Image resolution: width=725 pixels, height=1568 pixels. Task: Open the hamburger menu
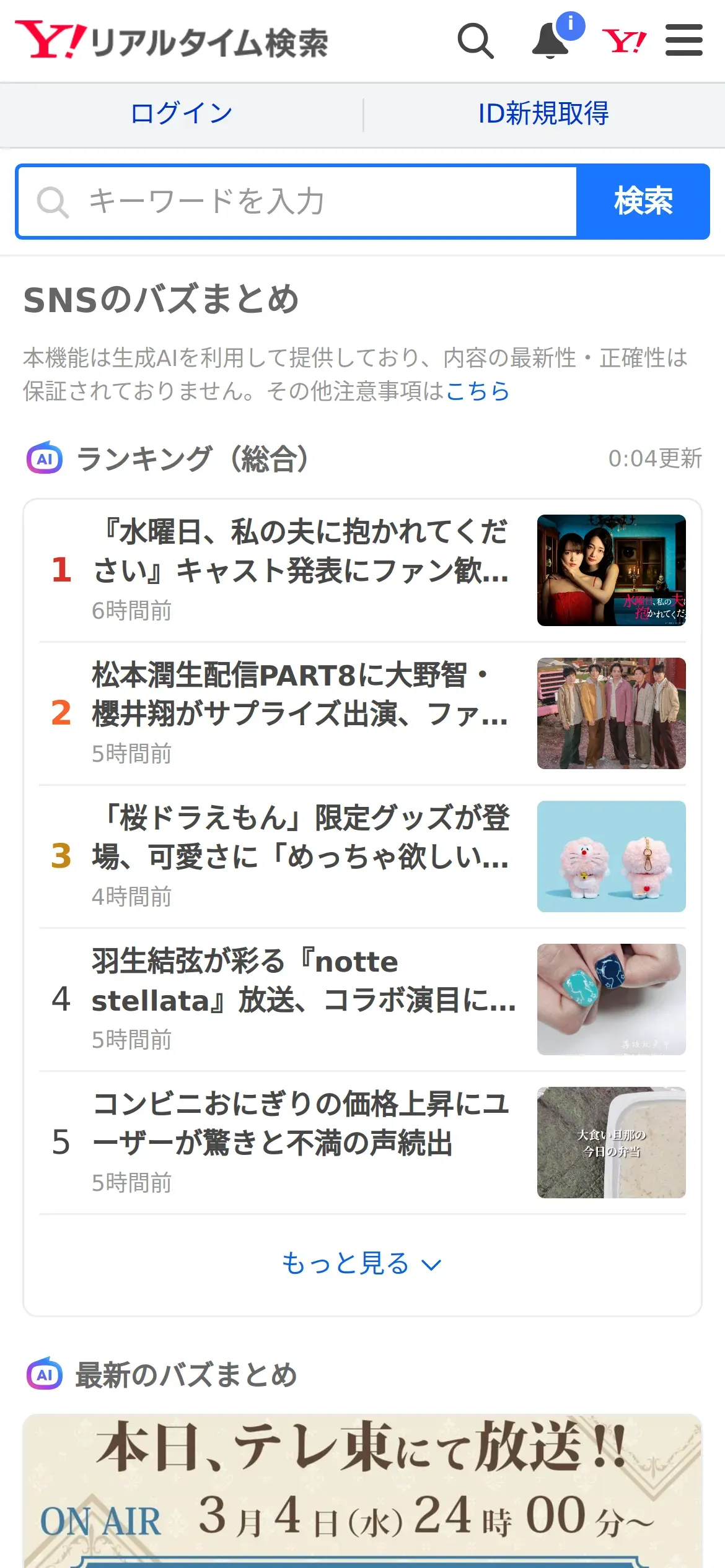[x=683, y=41]
